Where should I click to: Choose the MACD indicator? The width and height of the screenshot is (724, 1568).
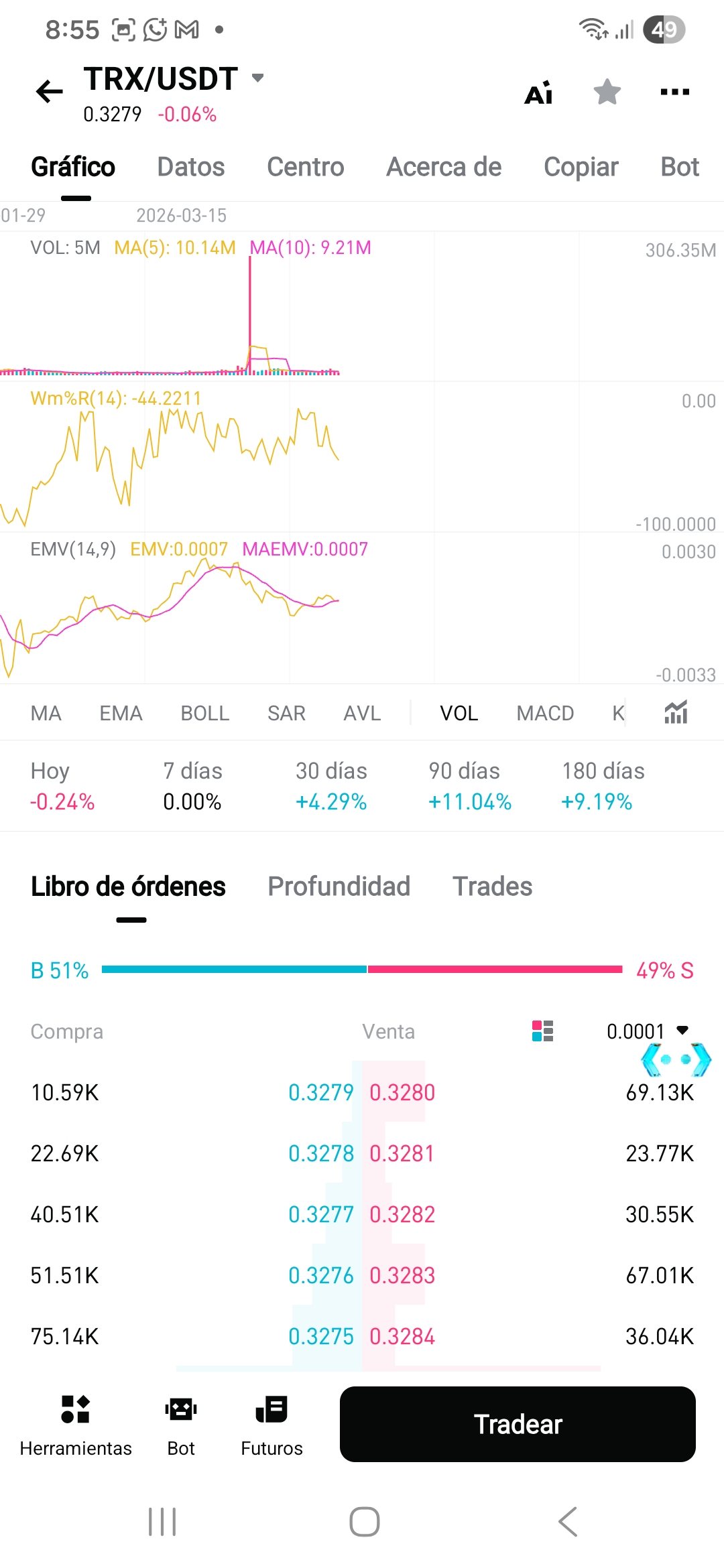[x=545, y=713]
